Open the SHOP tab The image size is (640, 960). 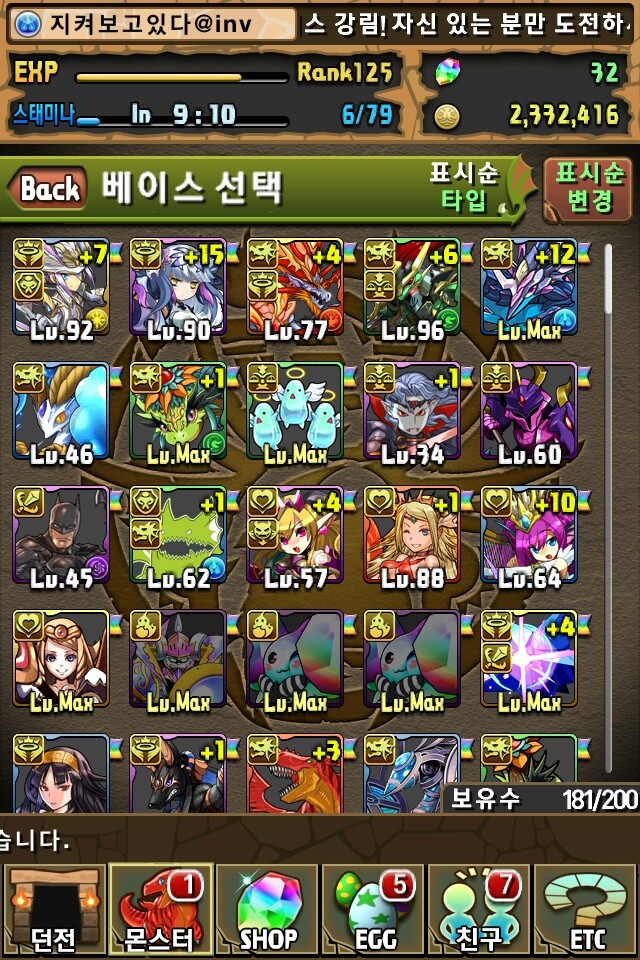point(268,910)
